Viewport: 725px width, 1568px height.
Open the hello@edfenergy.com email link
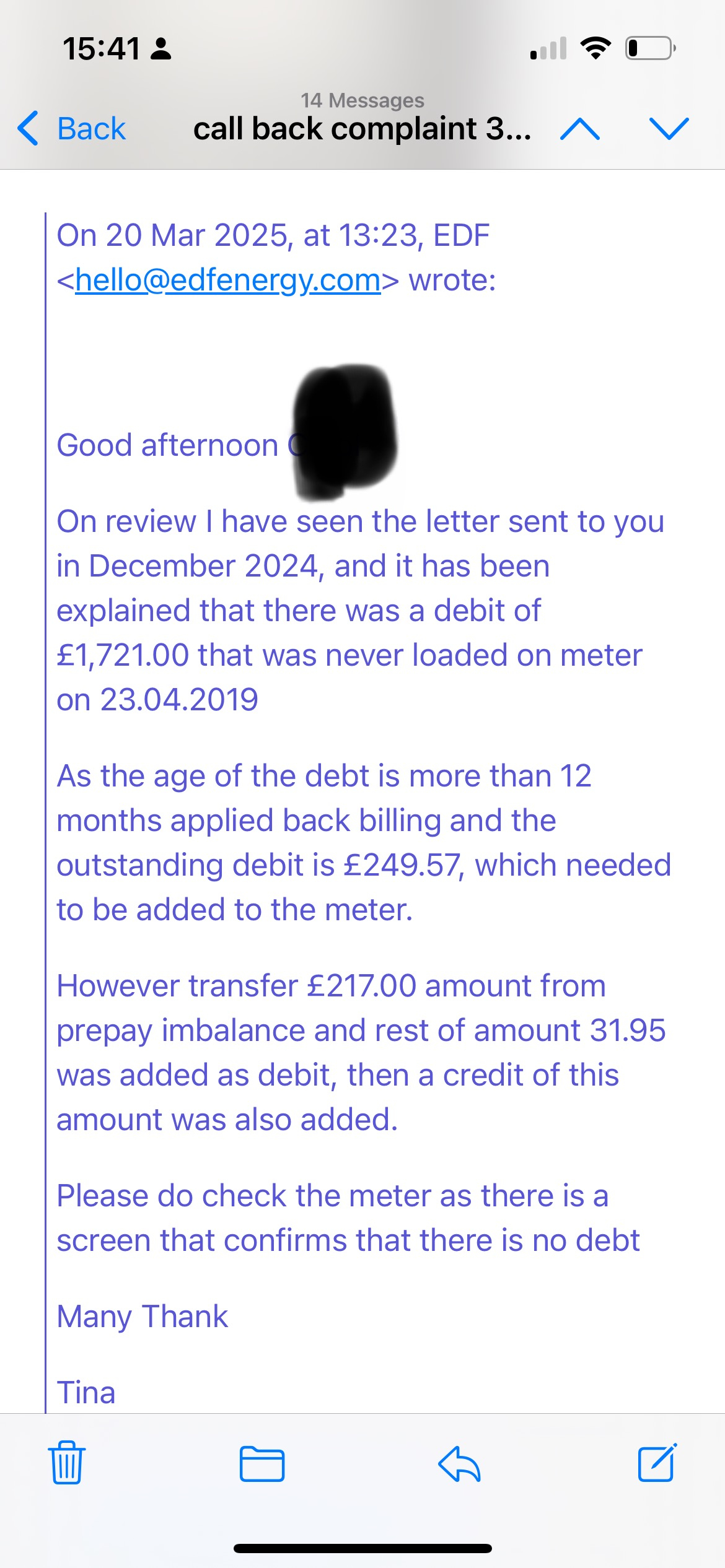(227, 280)
